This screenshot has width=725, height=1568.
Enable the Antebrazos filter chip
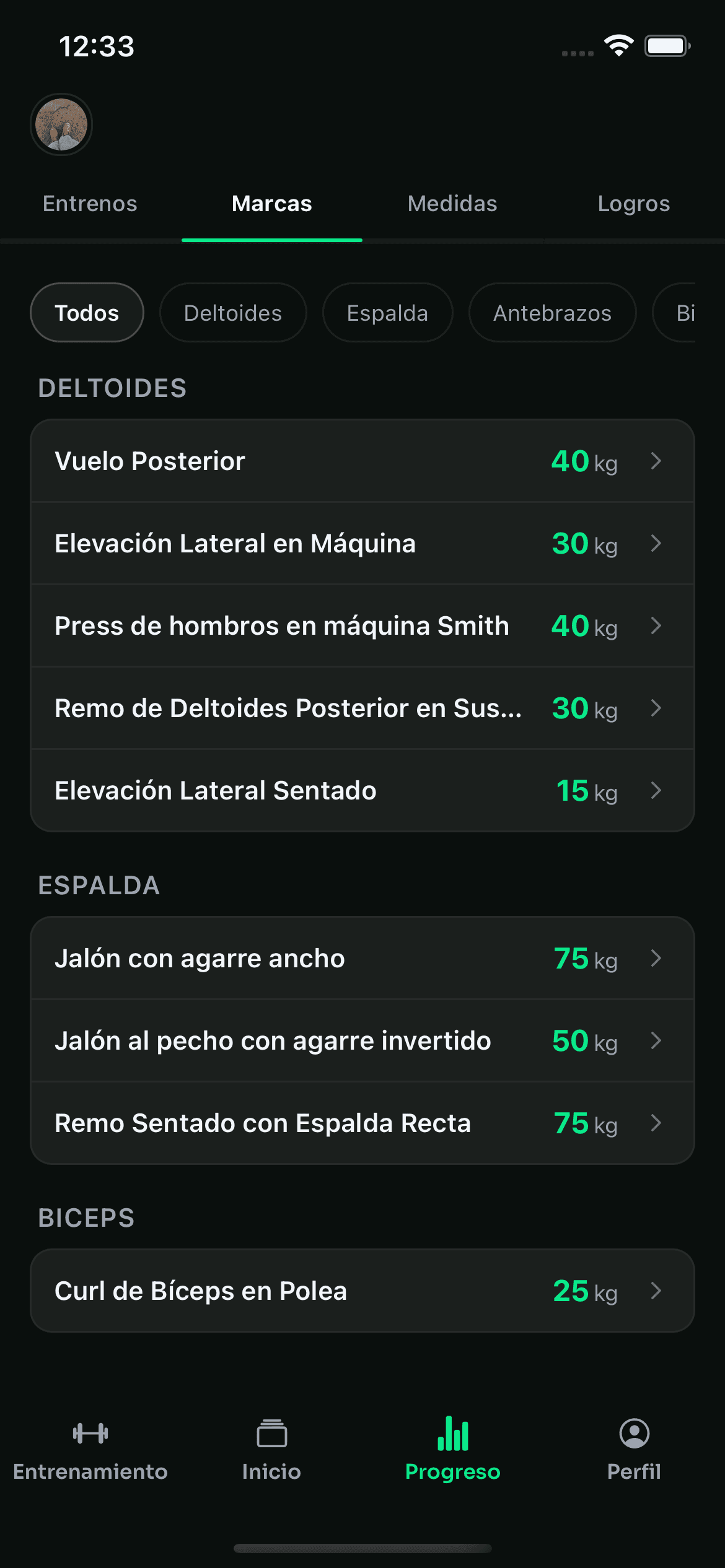(551, 313)
